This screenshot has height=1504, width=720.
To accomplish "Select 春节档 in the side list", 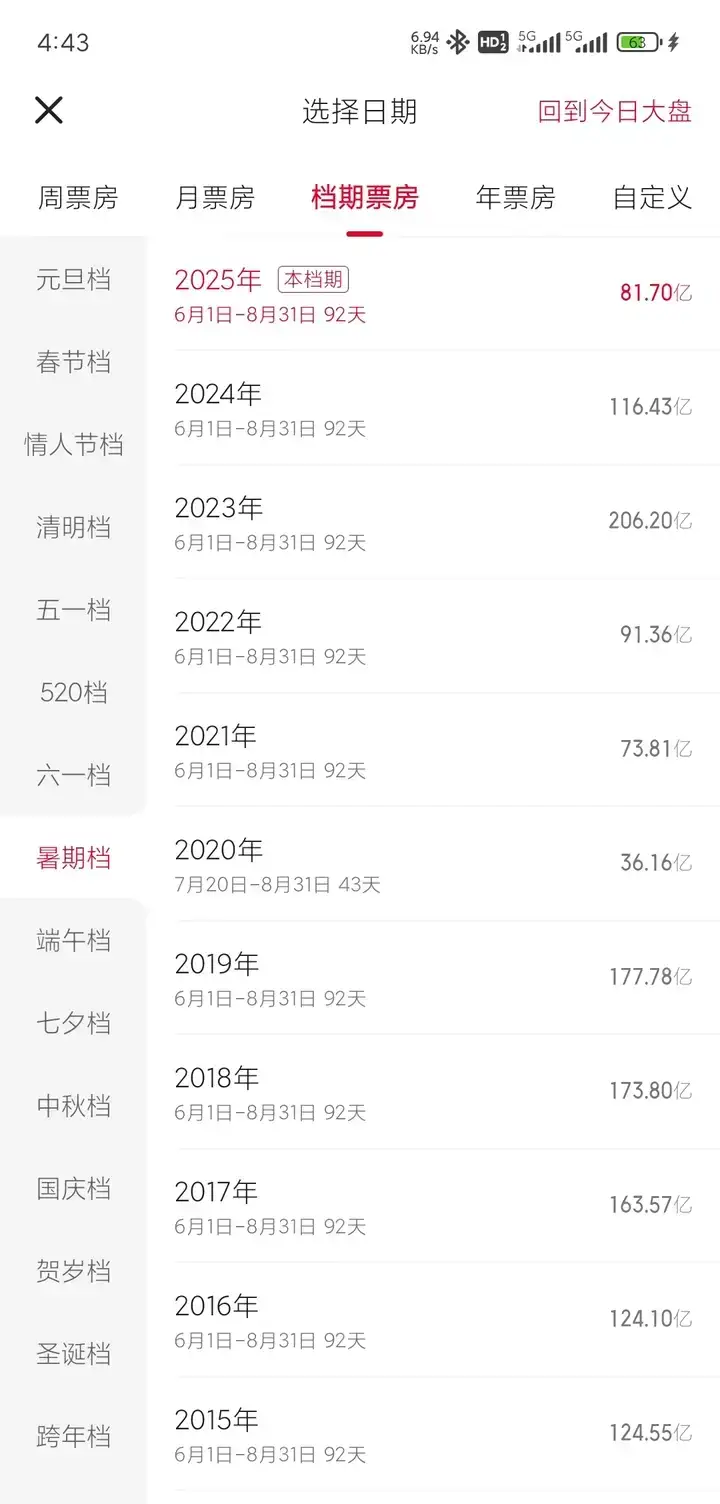I will (x=73, y=362).
